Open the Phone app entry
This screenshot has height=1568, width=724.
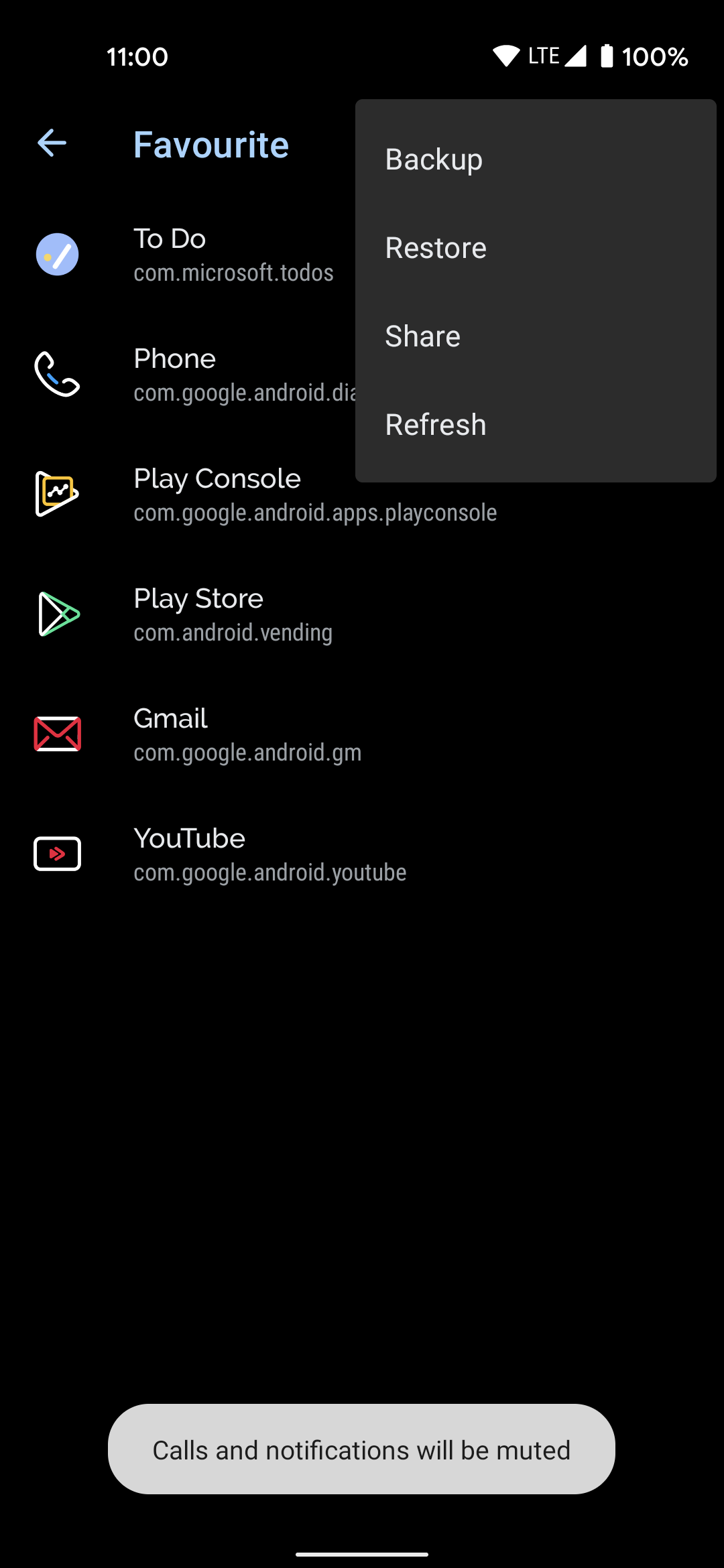[x=188, y=374]
